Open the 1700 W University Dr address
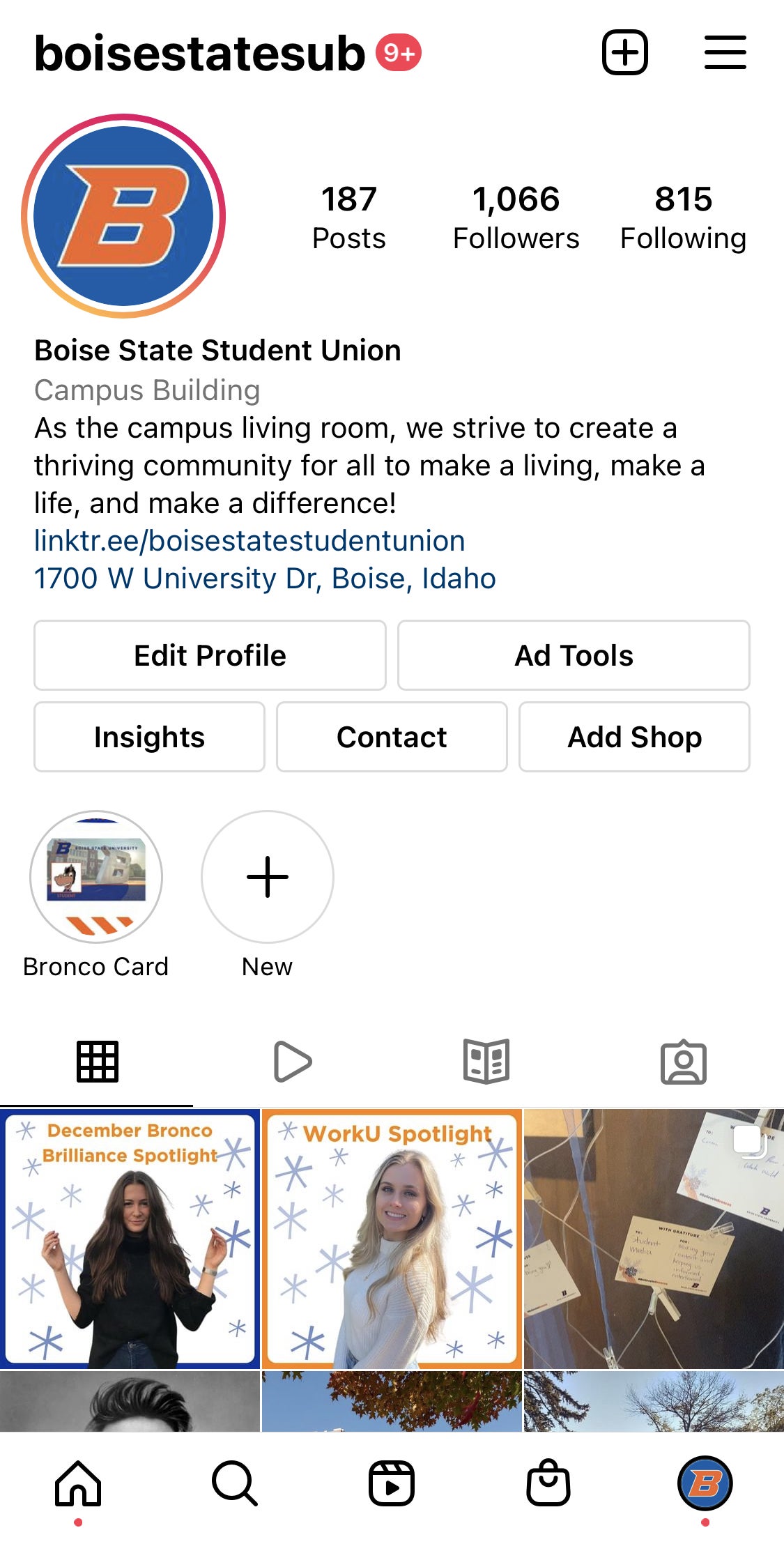Viewport: 784px width, 1544px height. [265, 579]
